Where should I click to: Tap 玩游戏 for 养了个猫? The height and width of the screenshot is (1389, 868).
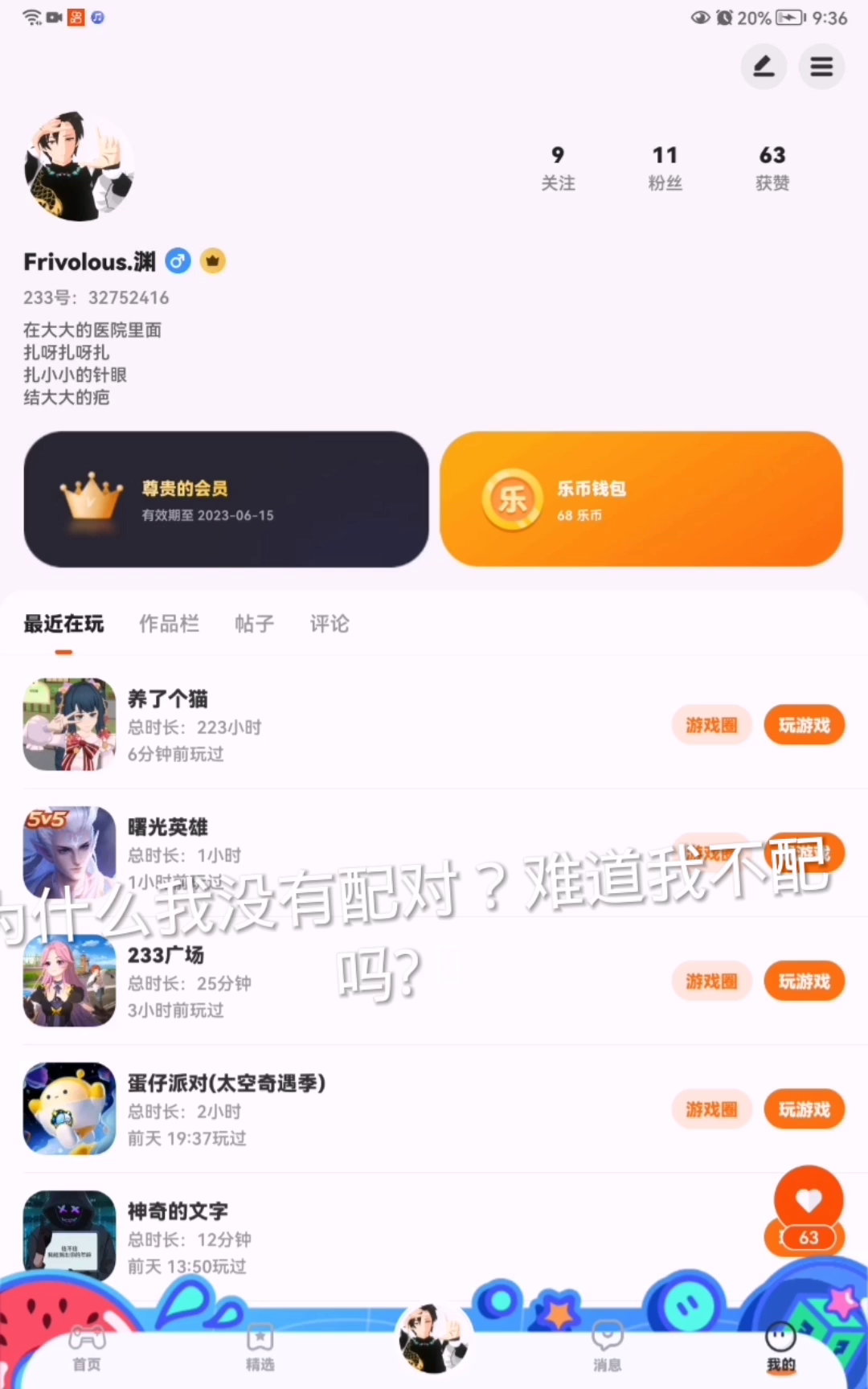(804, 725)
